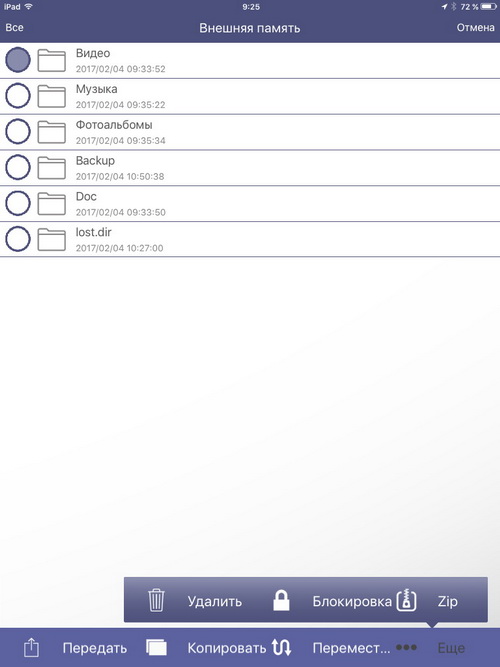The width and height of the screenshot is (500, 667).
Task: Lock the selection with "Блокировка"
Action: pos(332,601)
